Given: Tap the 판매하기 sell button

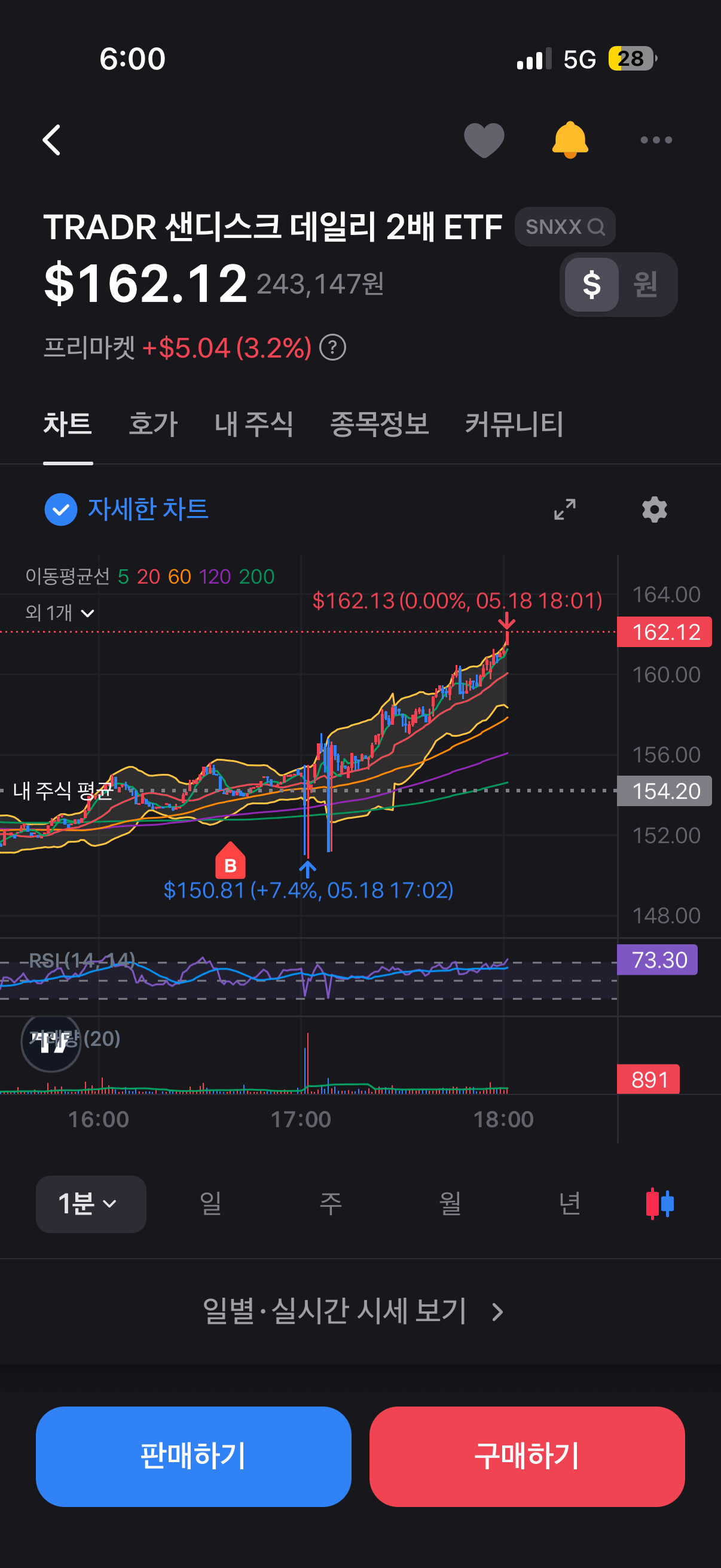Looking at the screenshot, I should (194, 1457).
